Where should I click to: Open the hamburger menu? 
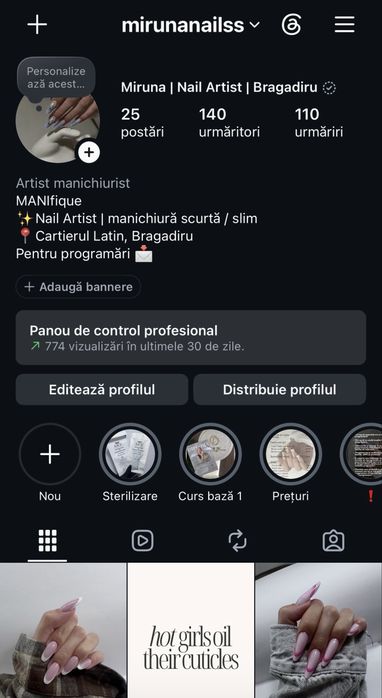point(345,24)
